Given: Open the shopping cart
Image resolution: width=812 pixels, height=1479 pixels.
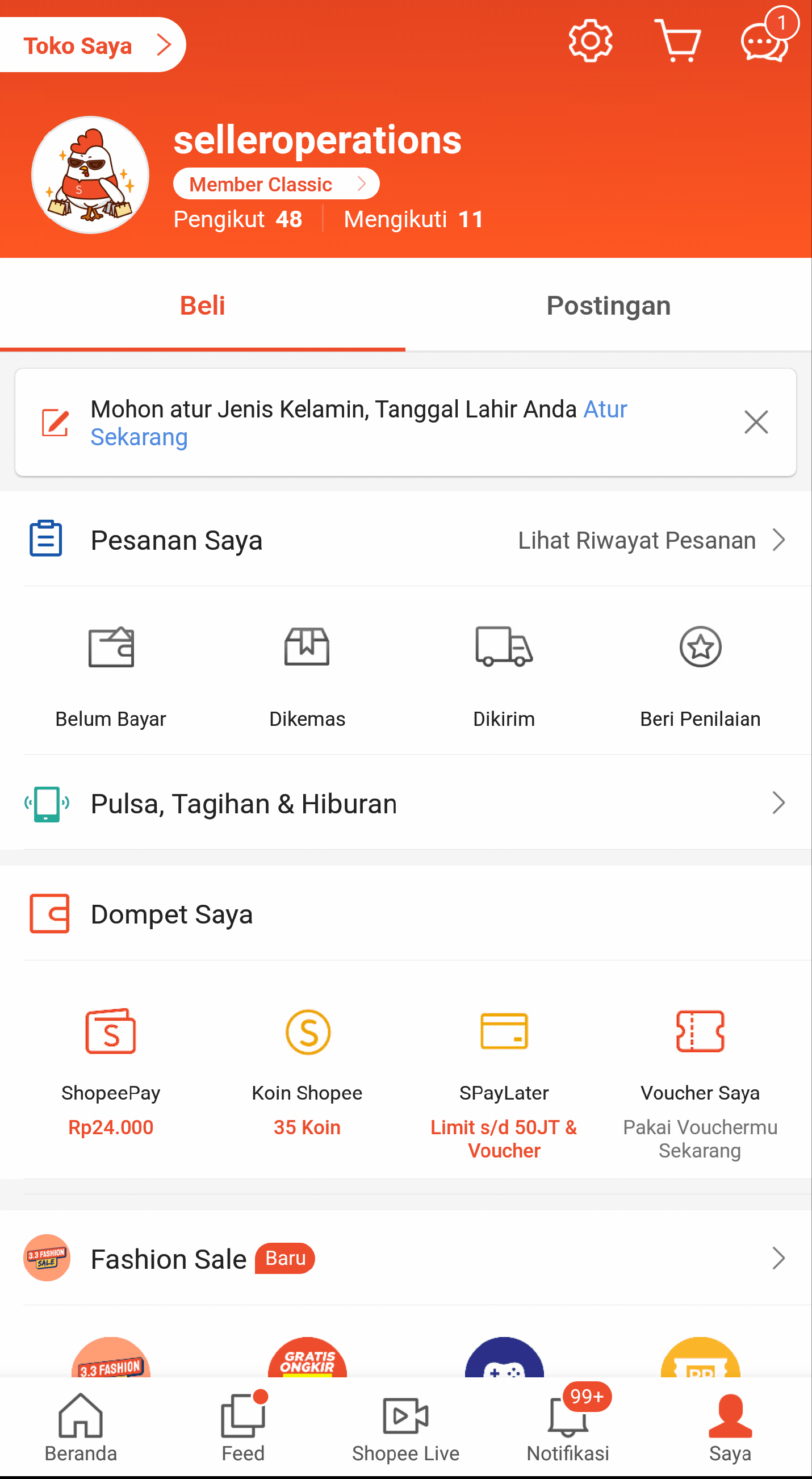Looking at the screenshot, I should tap(678, 41).
